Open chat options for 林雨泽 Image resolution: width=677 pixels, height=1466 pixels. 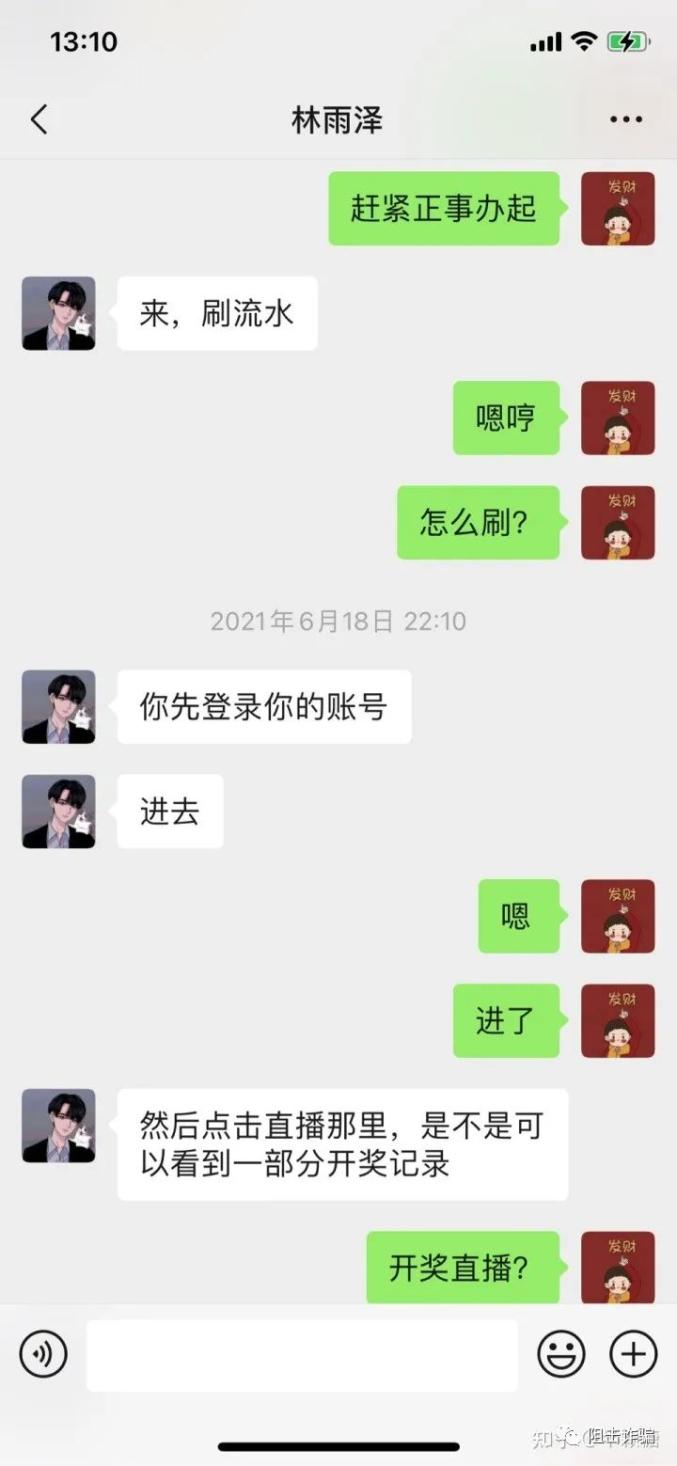[626, 120]
